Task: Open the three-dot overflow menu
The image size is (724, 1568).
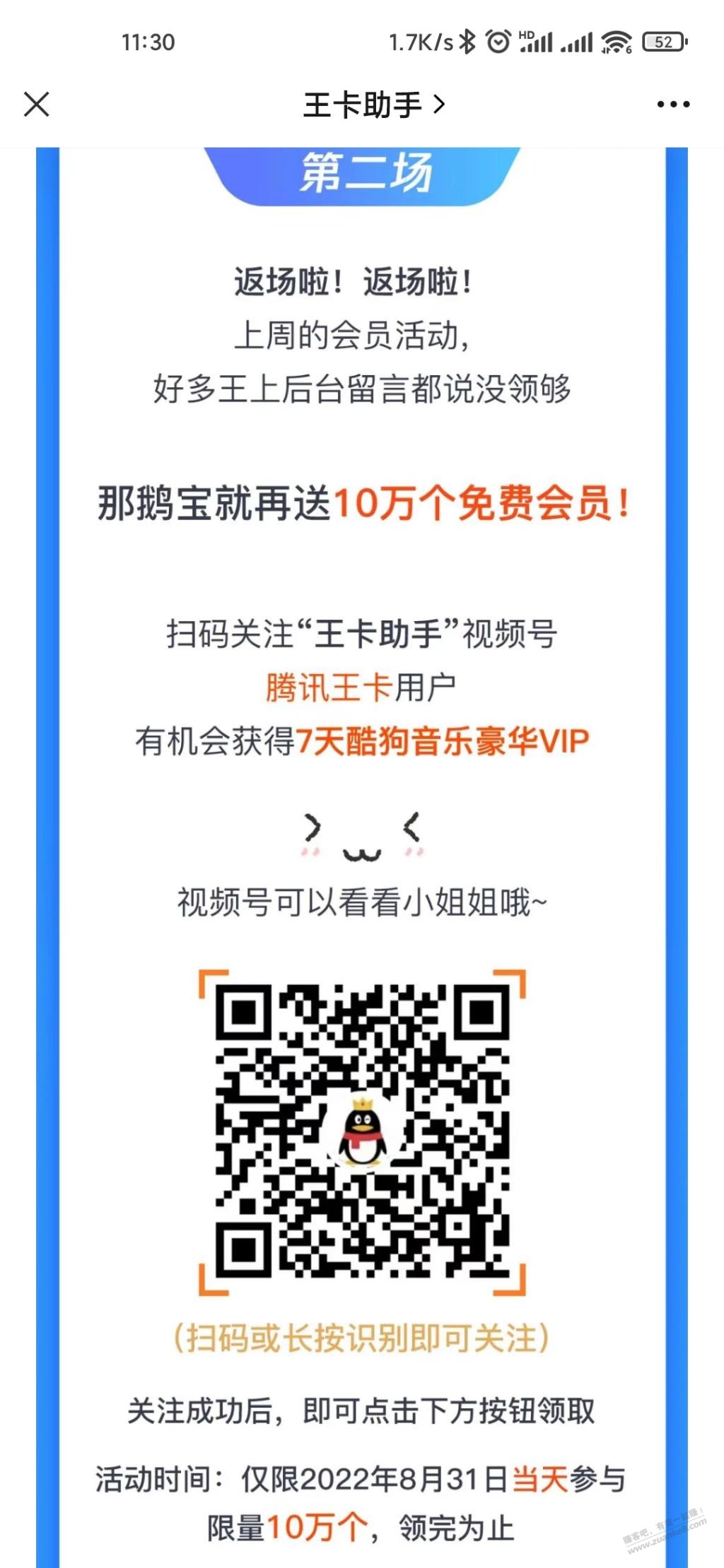Action: tap(672, 105)
